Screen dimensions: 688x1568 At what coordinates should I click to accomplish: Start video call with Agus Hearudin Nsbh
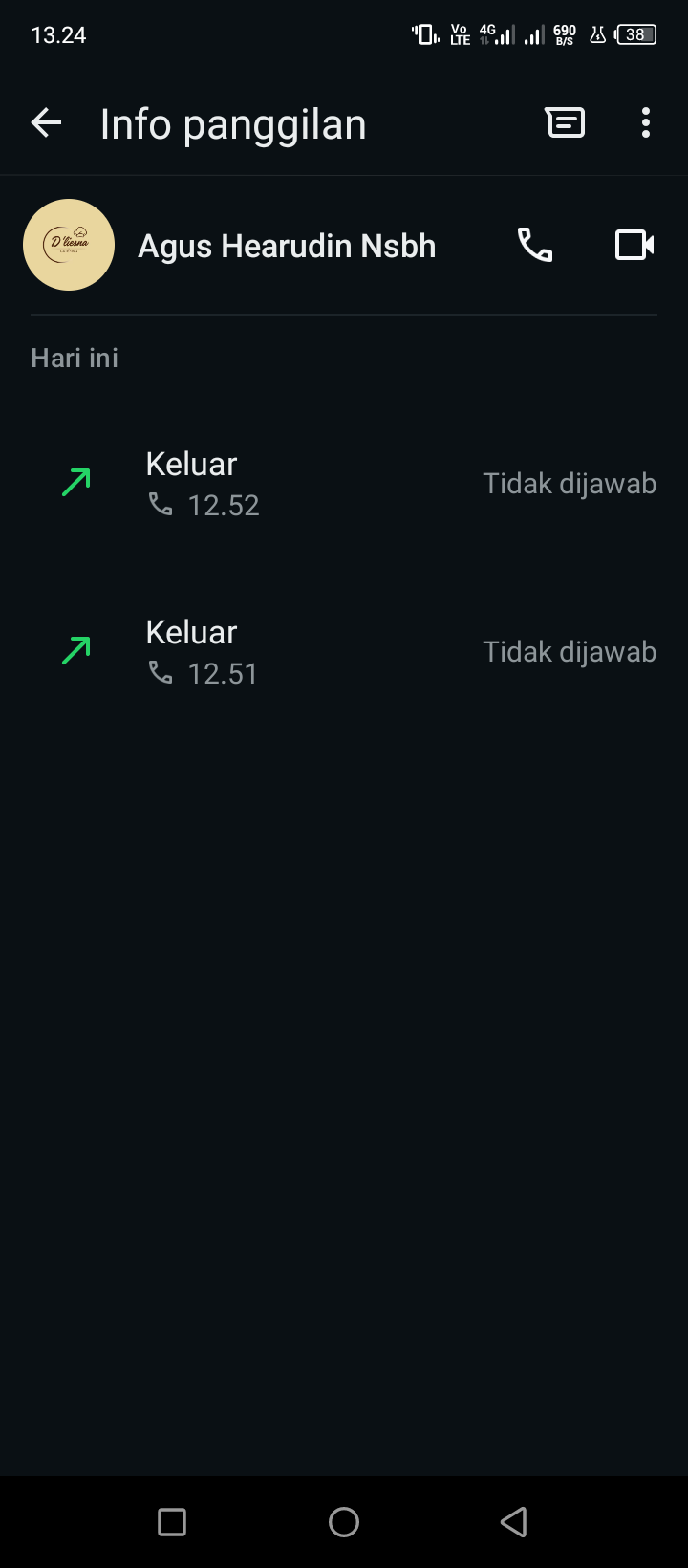[634, 246]
